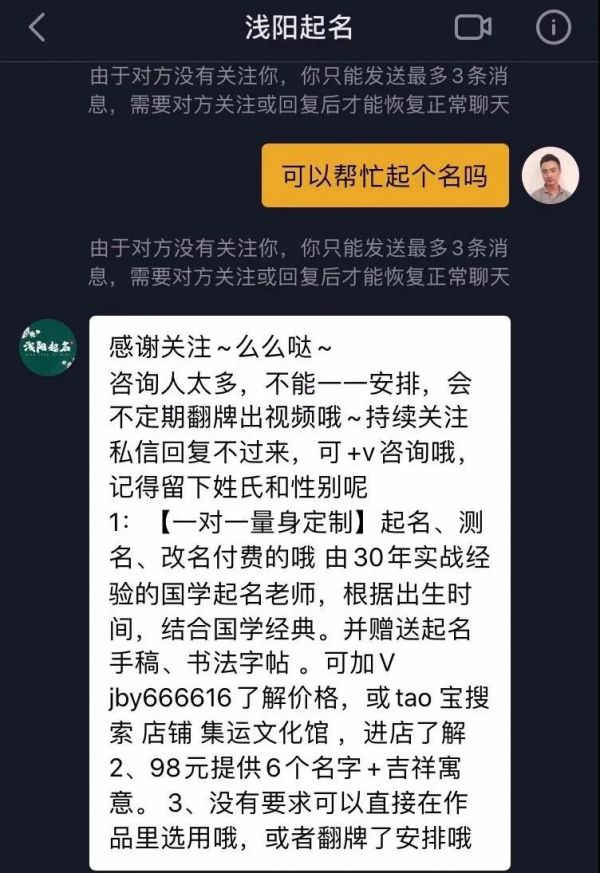Image resolution: width=600 pixels, height=873 pixels.
Task: Go back from the 浅阳起名 chat
Action: point(37,28)
